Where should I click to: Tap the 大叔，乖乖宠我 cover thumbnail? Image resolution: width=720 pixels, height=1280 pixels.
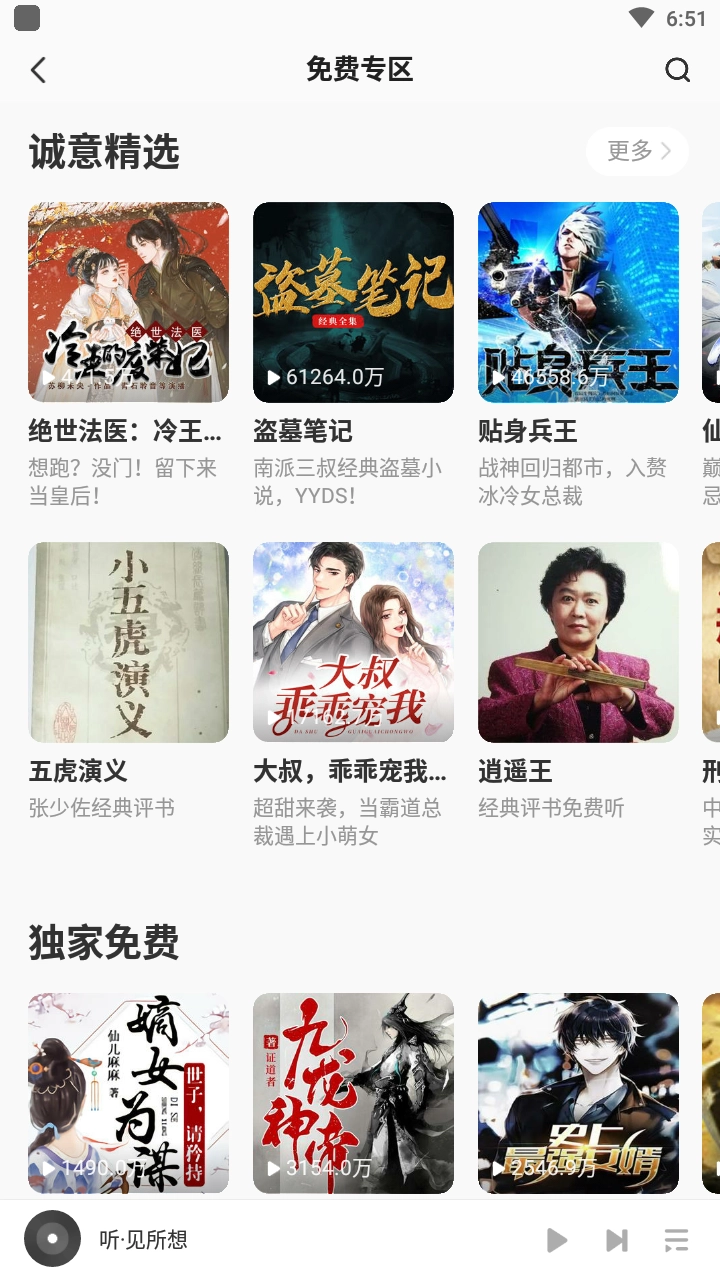[353, 643]
